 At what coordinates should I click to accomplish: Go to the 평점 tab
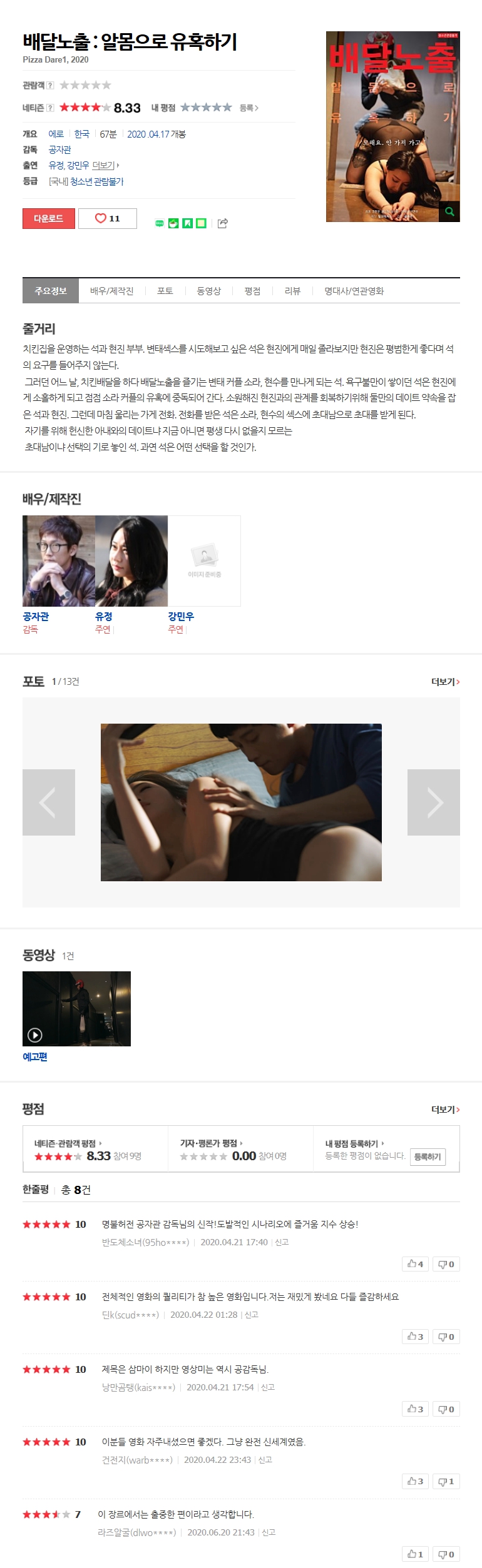pyautogui.click(x=252, y=291)
